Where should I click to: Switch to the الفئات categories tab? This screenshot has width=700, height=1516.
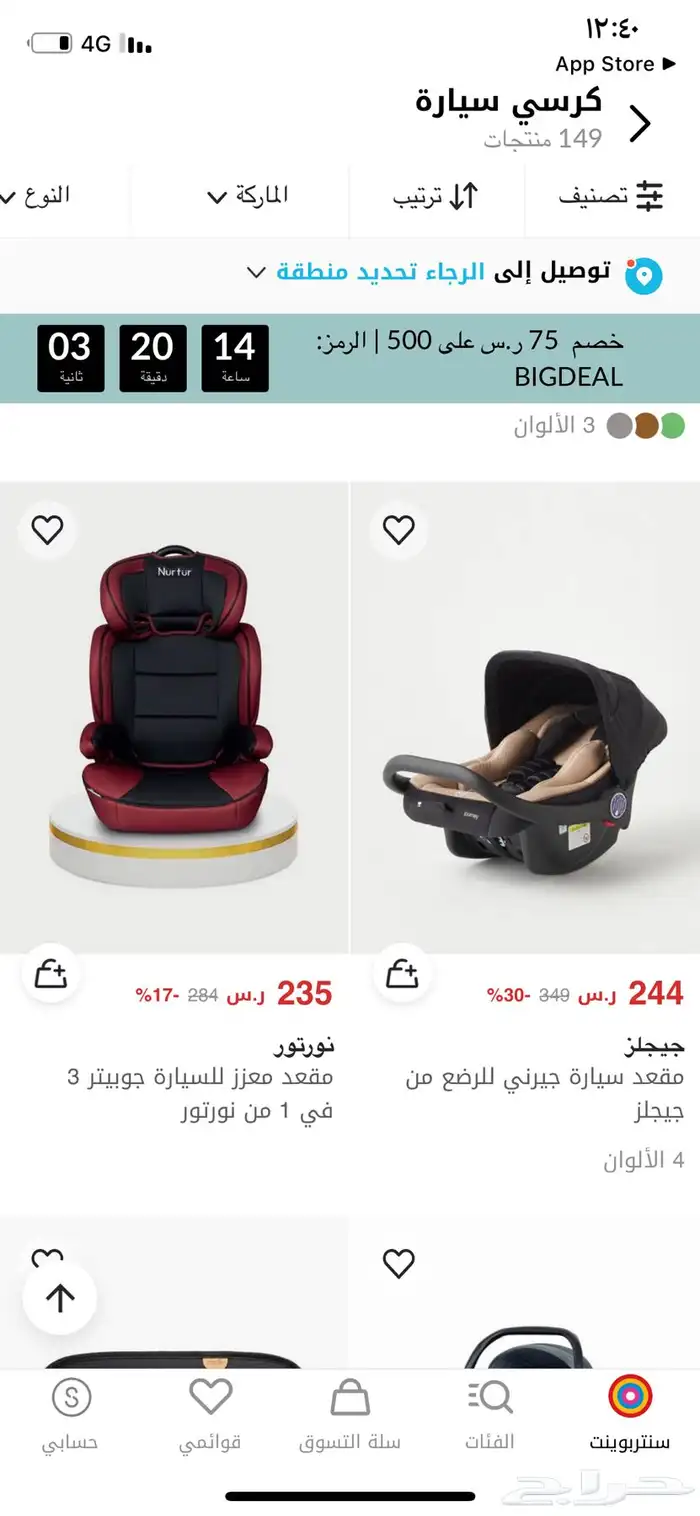490,1413
